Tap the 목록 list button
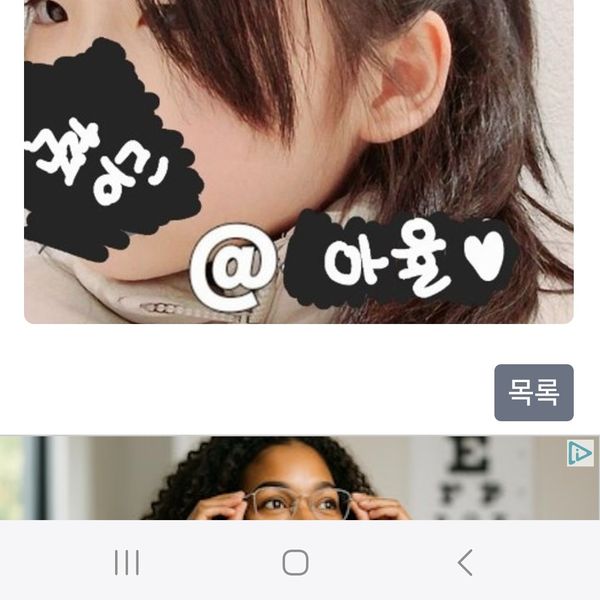This screenshot has height=600, width=600. point(534,393)
